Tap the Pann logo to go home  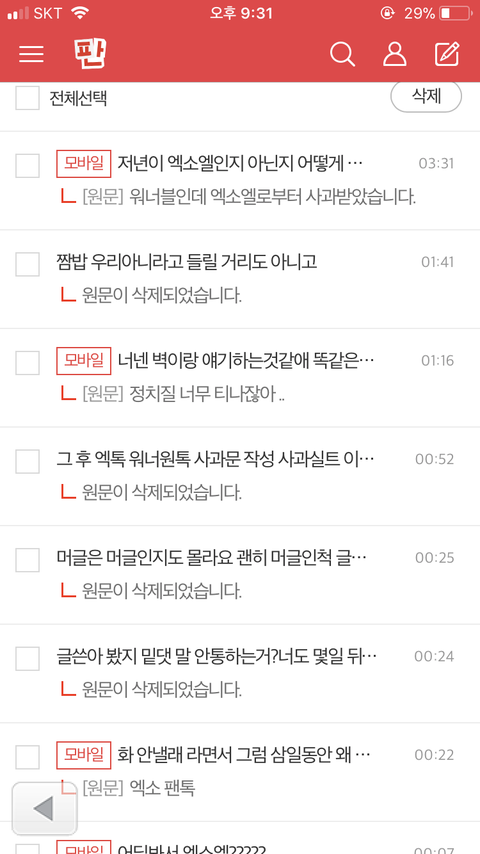[90, 53]
